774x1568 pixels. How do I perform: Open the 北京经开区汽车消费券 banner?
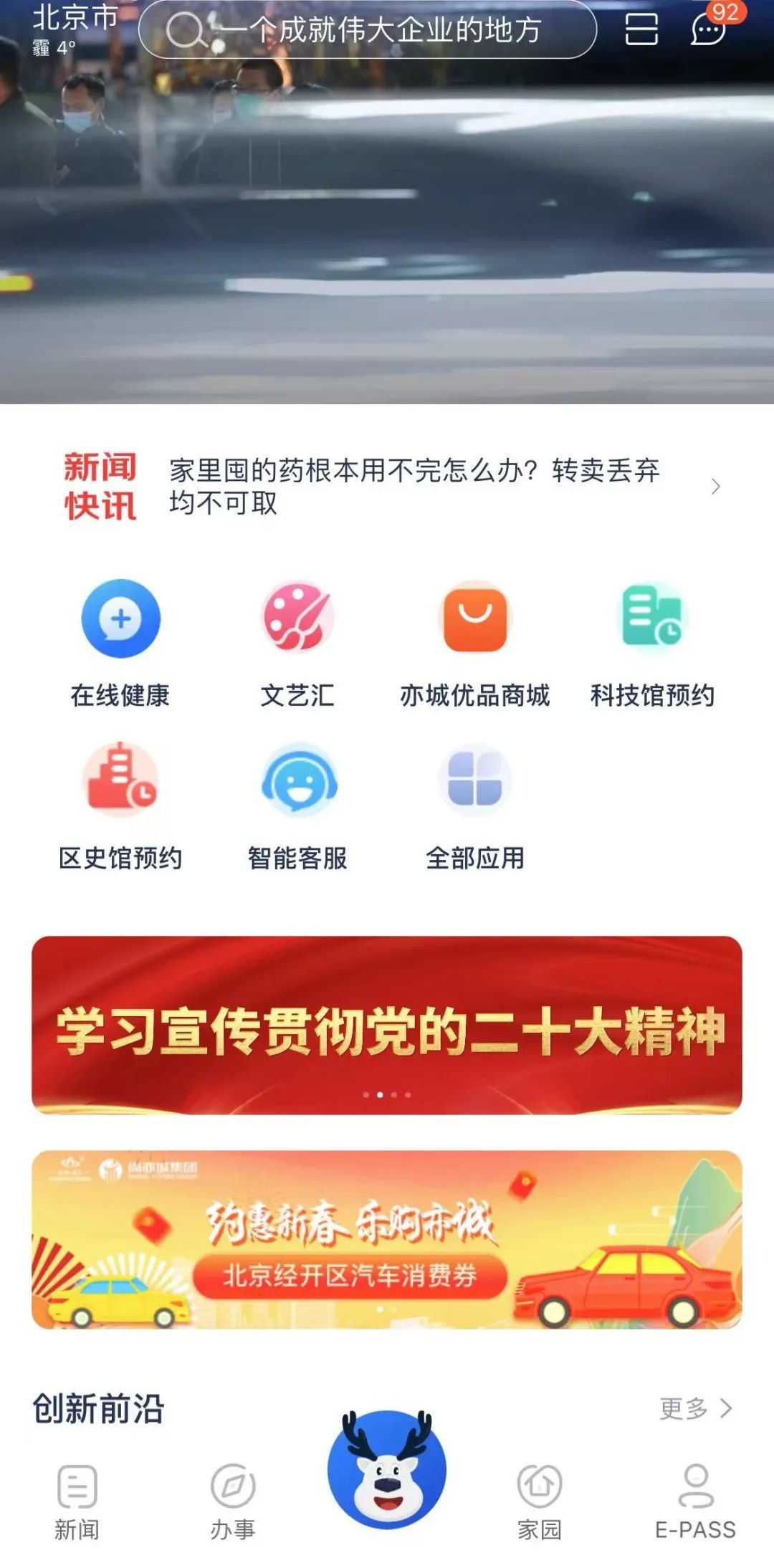coord(387,1240)
